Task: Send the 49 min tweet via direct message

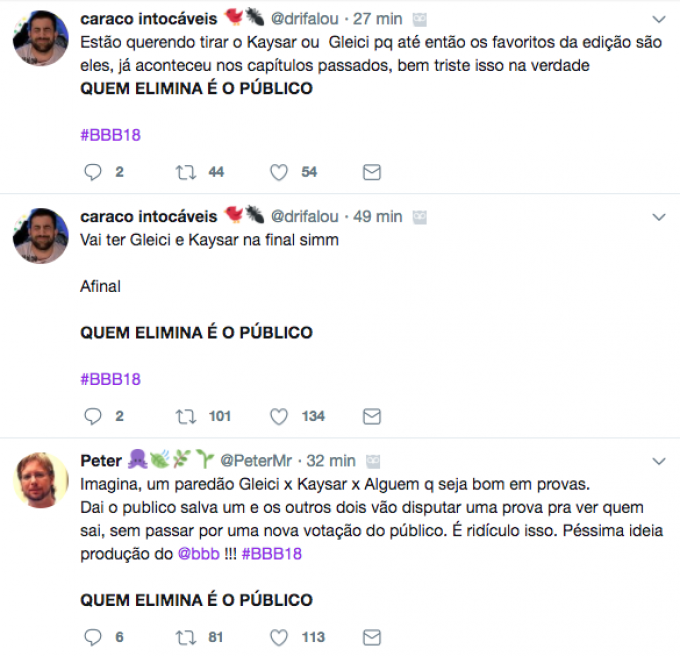Action: point(371,416)
